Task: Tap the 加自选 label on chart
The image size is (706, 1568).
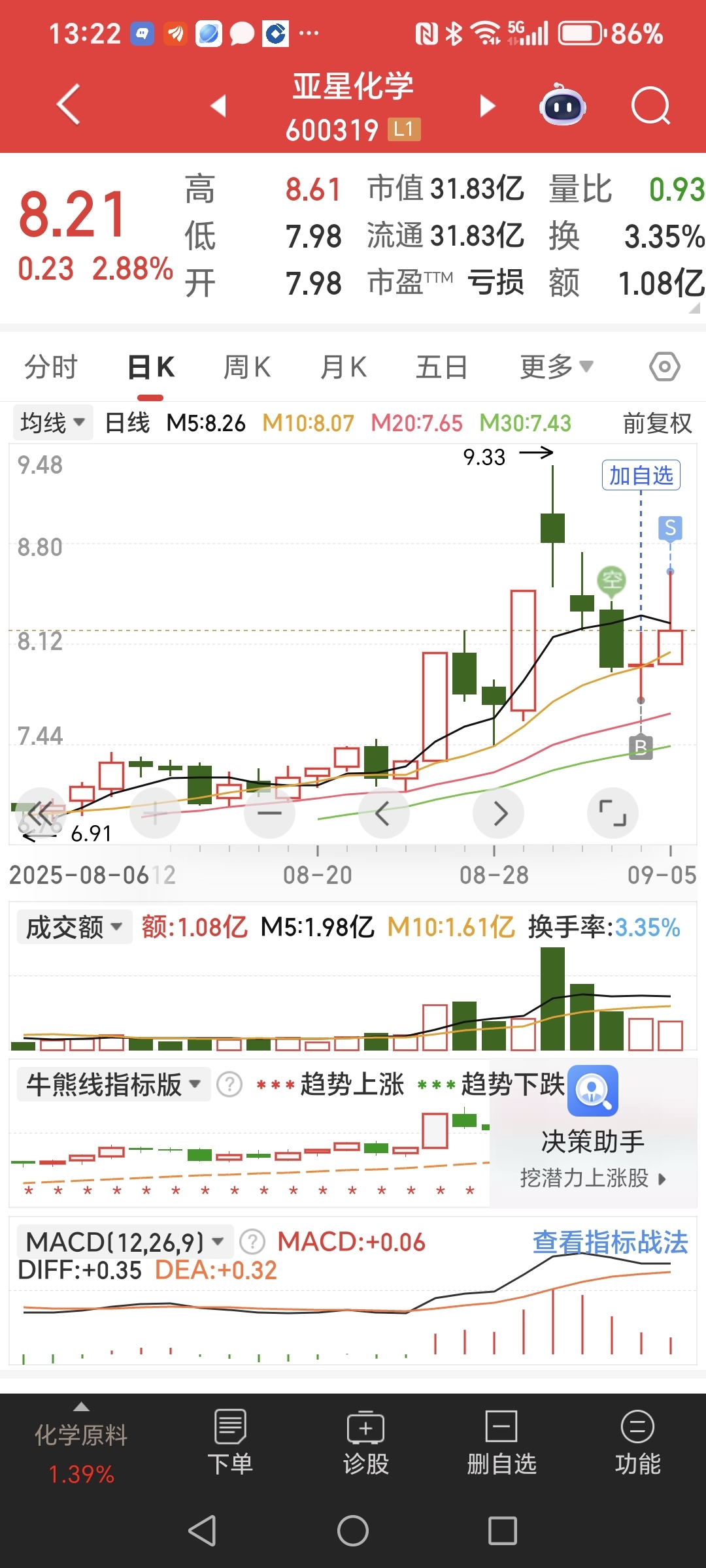Action: point(641,475)
